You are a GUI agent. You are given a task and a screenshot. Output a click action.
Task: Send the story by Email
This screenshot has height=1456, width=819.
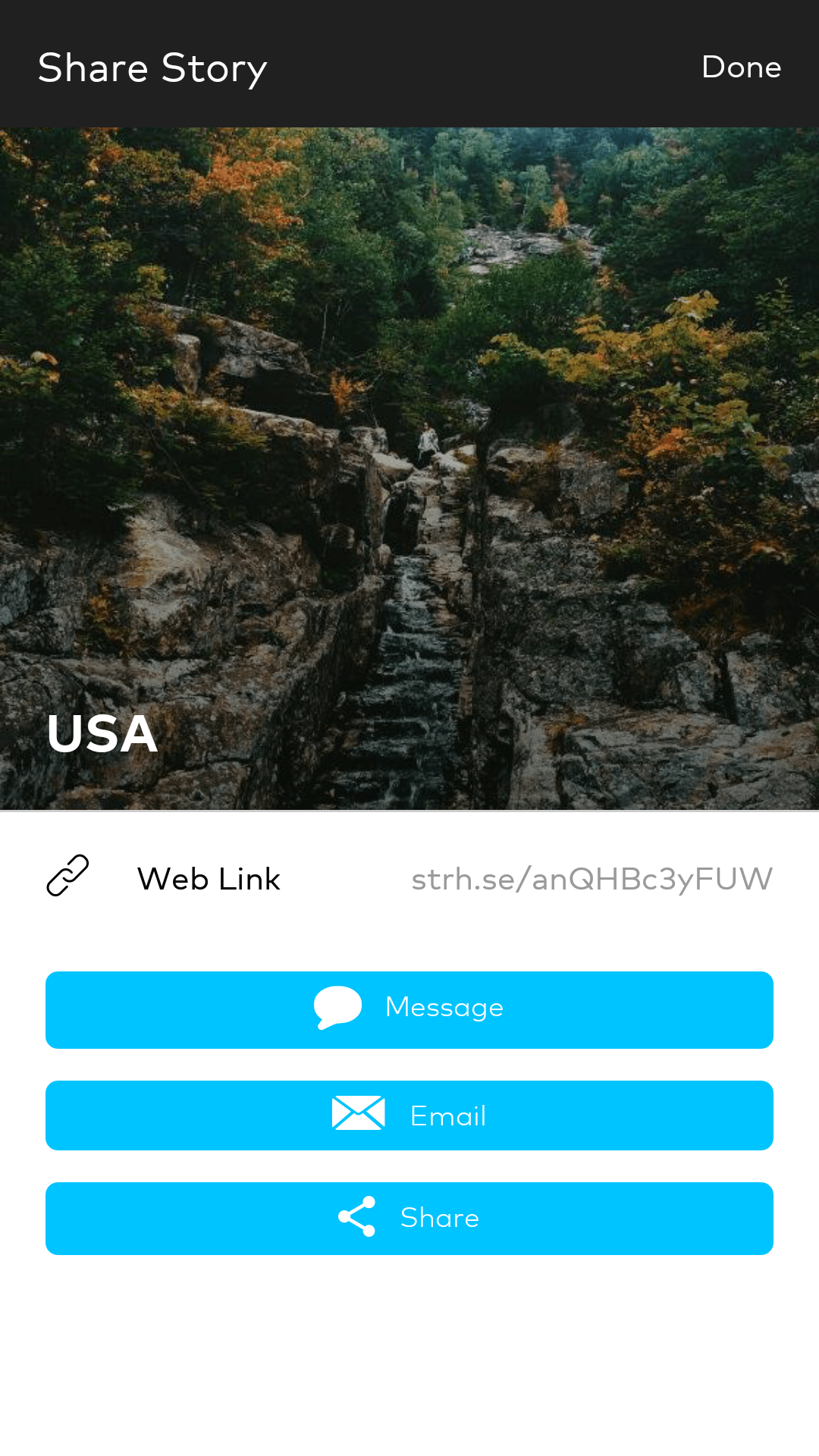coord(409,1116)
